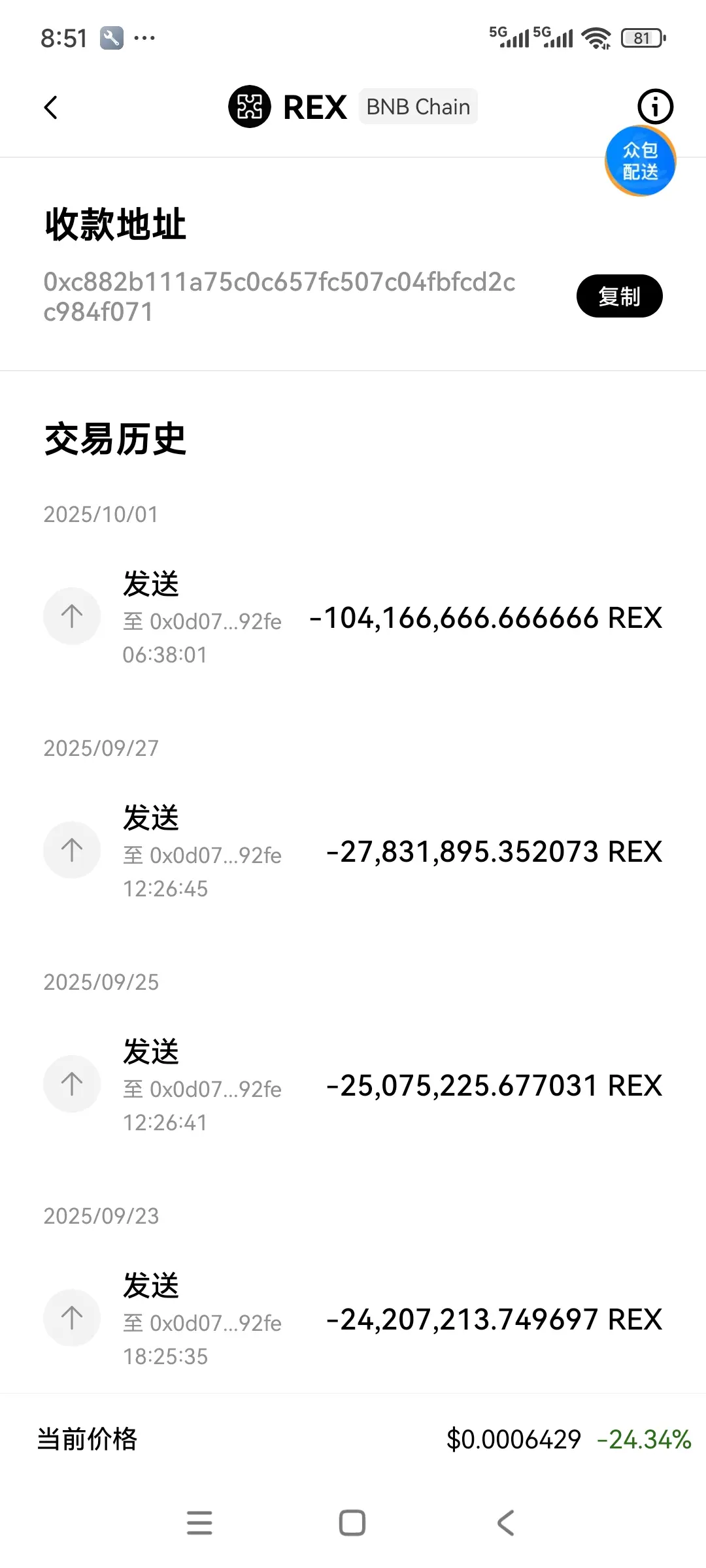The height and width of the screenshot is (1568, 706).
Task: Tap the floating 众包配送 bubble
Action: 640,161
